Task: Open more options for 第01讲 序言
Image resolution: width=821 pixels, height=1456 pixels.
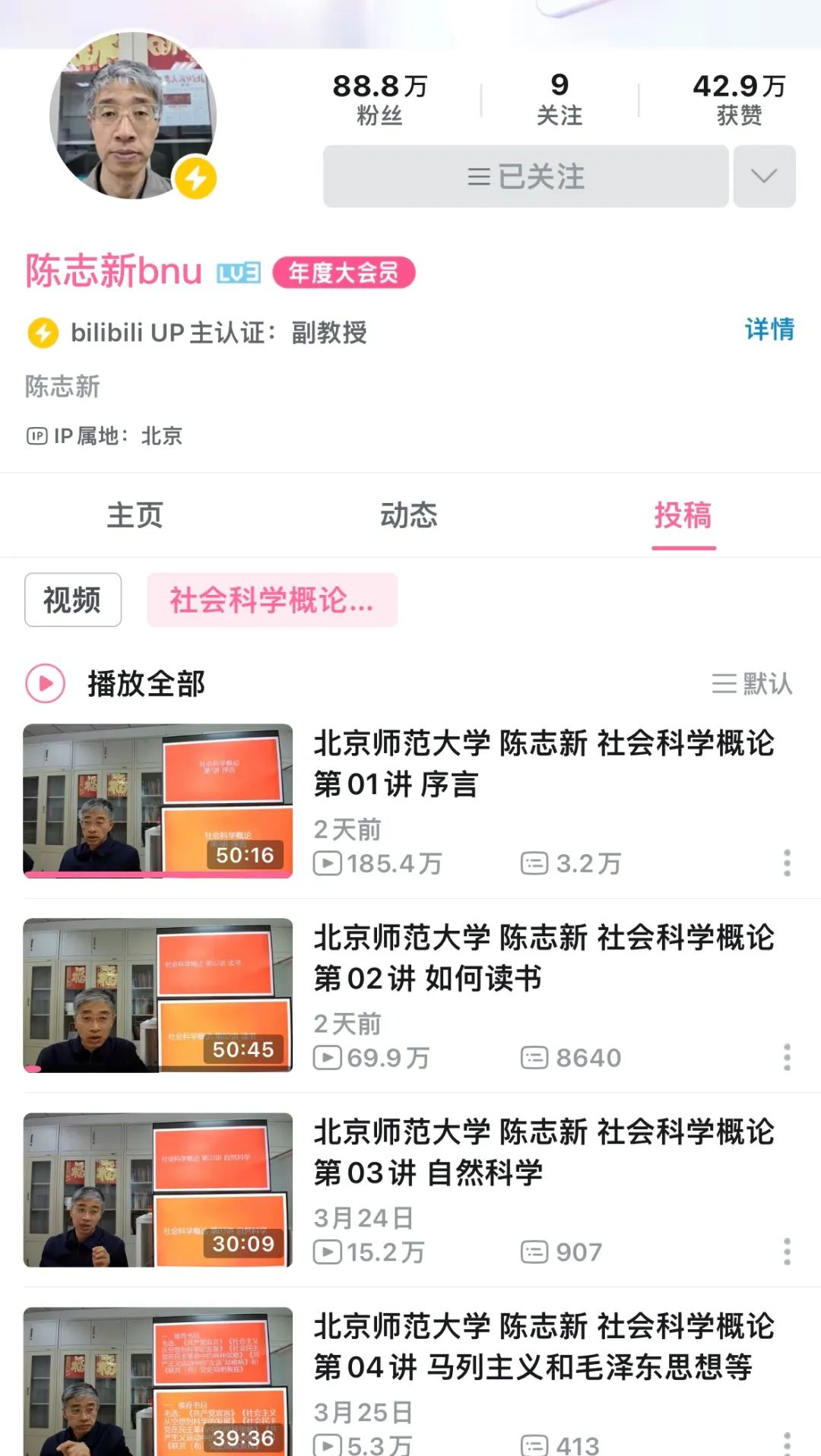Action: coord(787,863)
